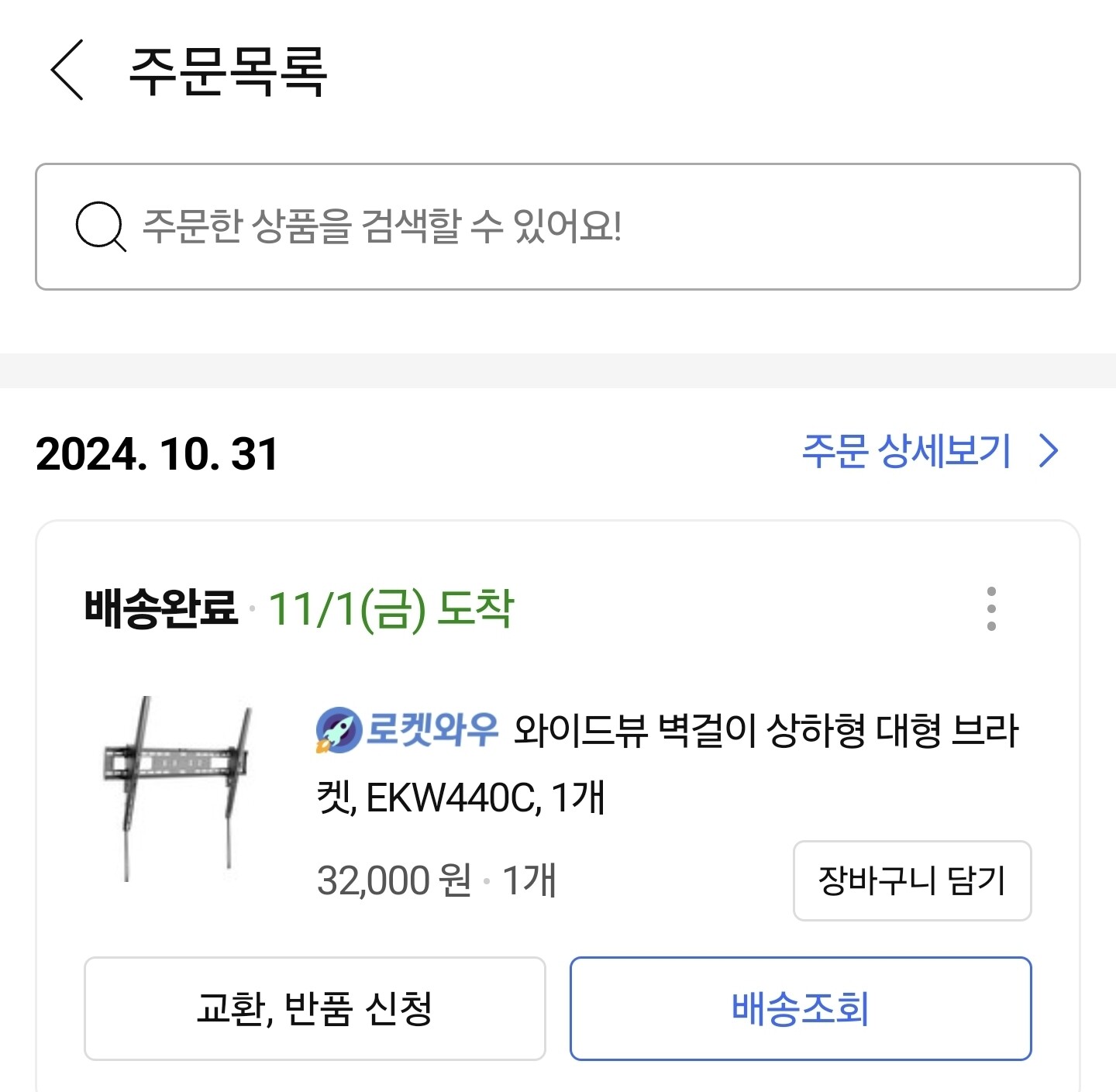Open the wall mount bracket product image

tap(177, 787)
